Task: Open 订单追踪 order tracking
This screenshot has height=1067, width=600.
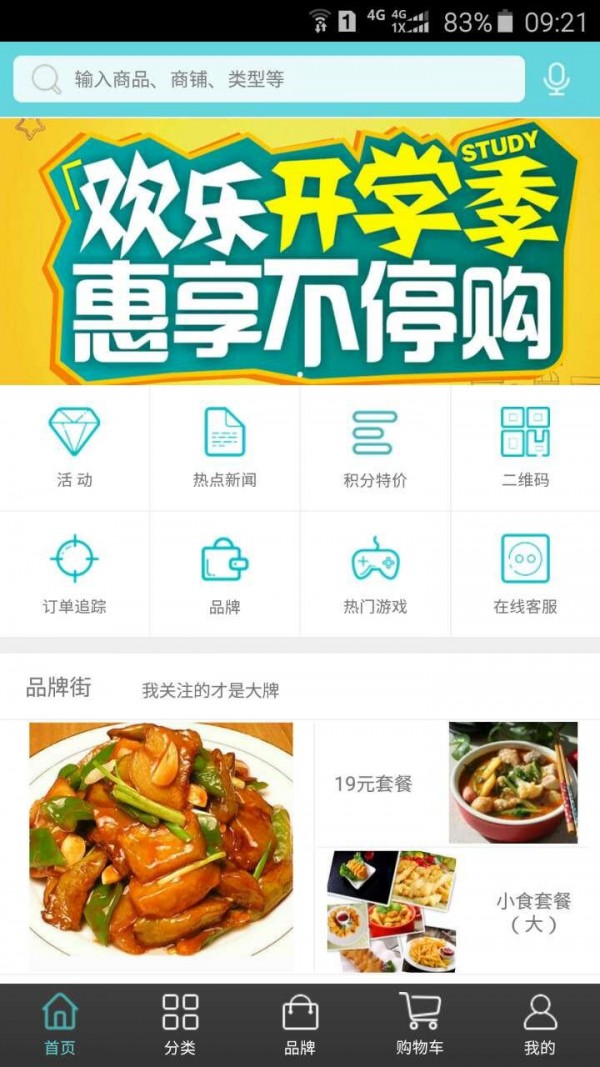Action: [x=75, y=573]
